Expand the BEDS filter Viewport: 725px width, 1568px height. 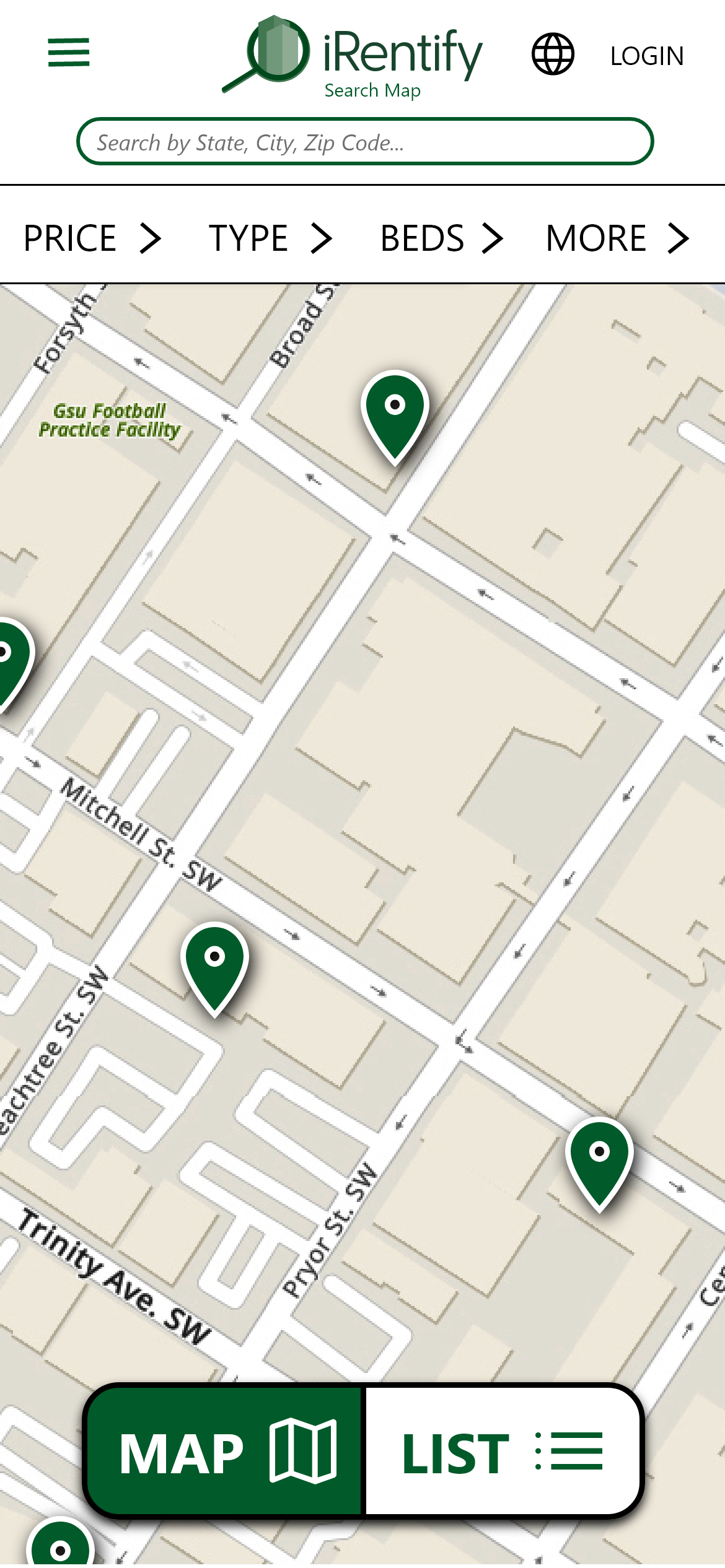pyautogui.click(x=441, y=238)
